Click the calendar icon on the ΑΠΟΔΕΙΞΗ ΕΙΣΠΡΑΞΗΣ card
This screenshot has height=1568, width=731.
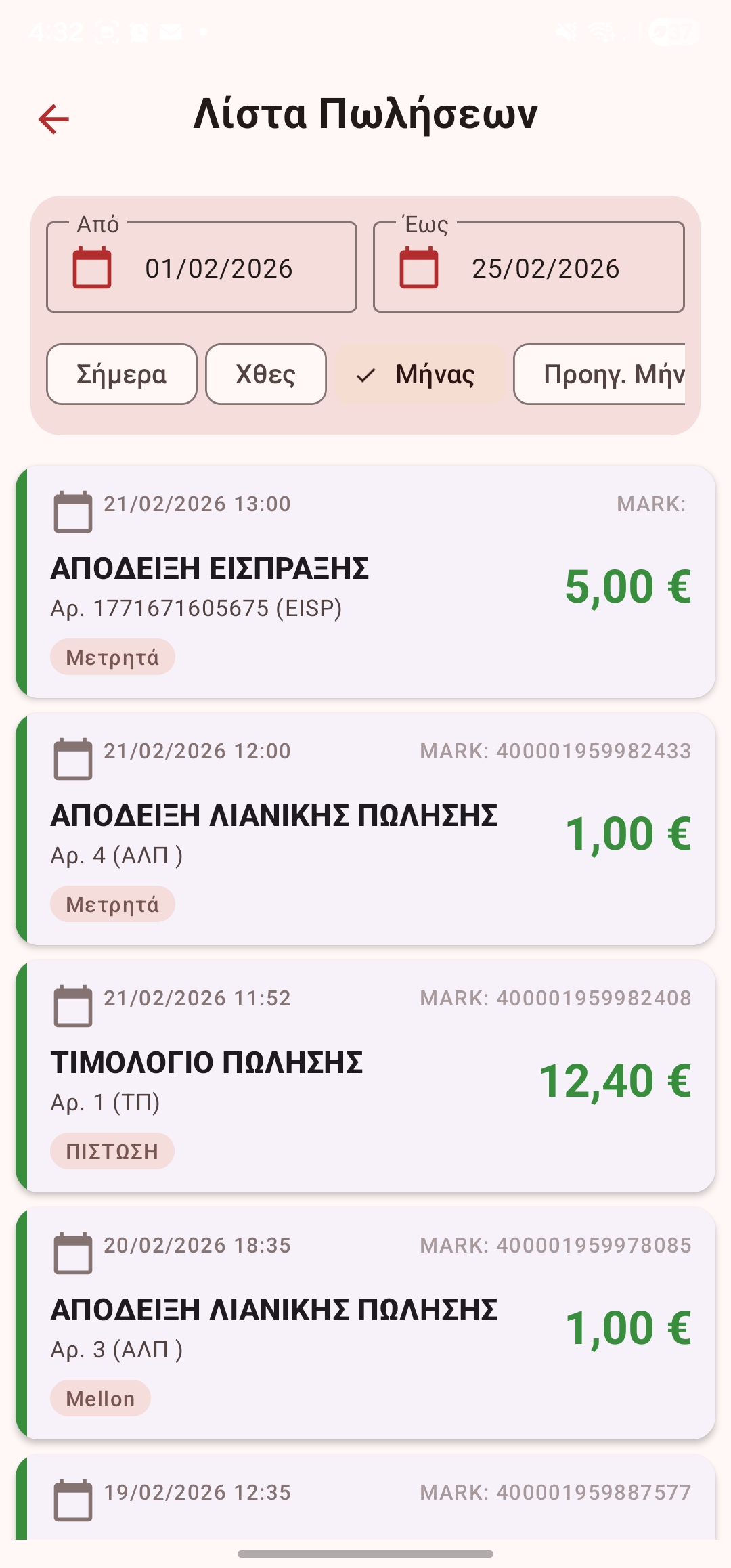71,510
